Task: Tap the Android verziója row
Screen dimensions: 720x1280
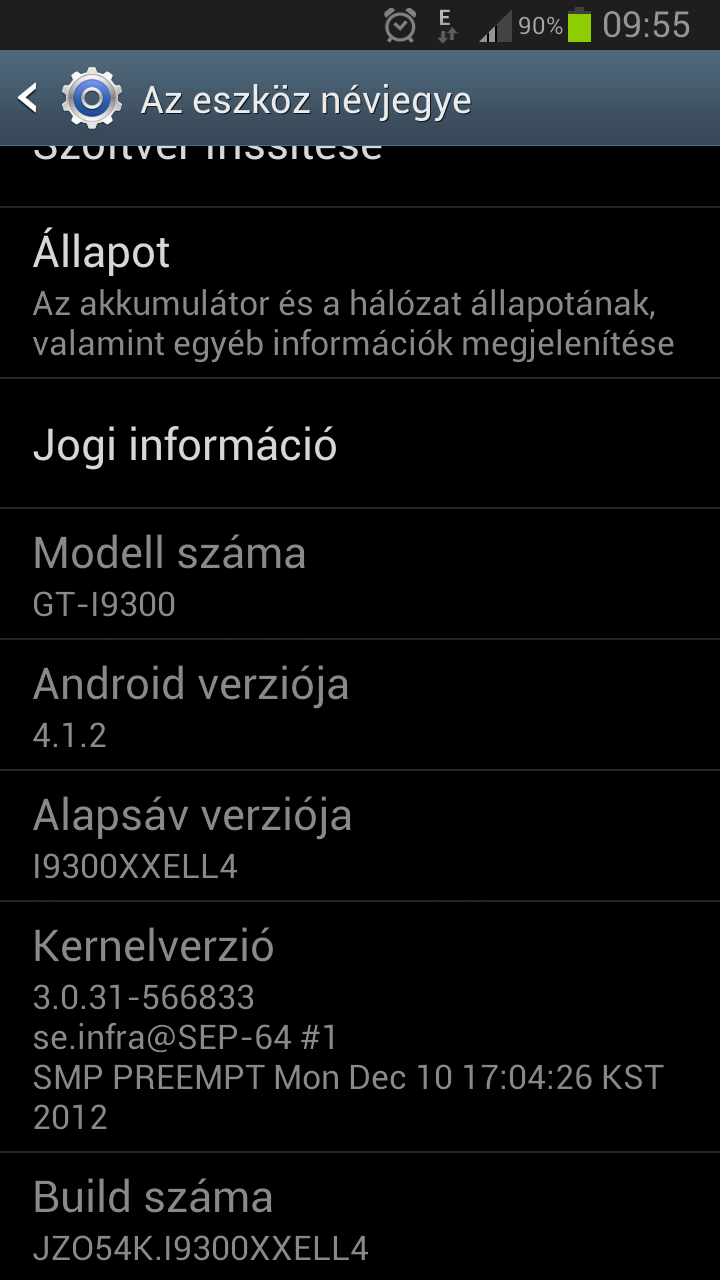Action: (x=360, y=705)
